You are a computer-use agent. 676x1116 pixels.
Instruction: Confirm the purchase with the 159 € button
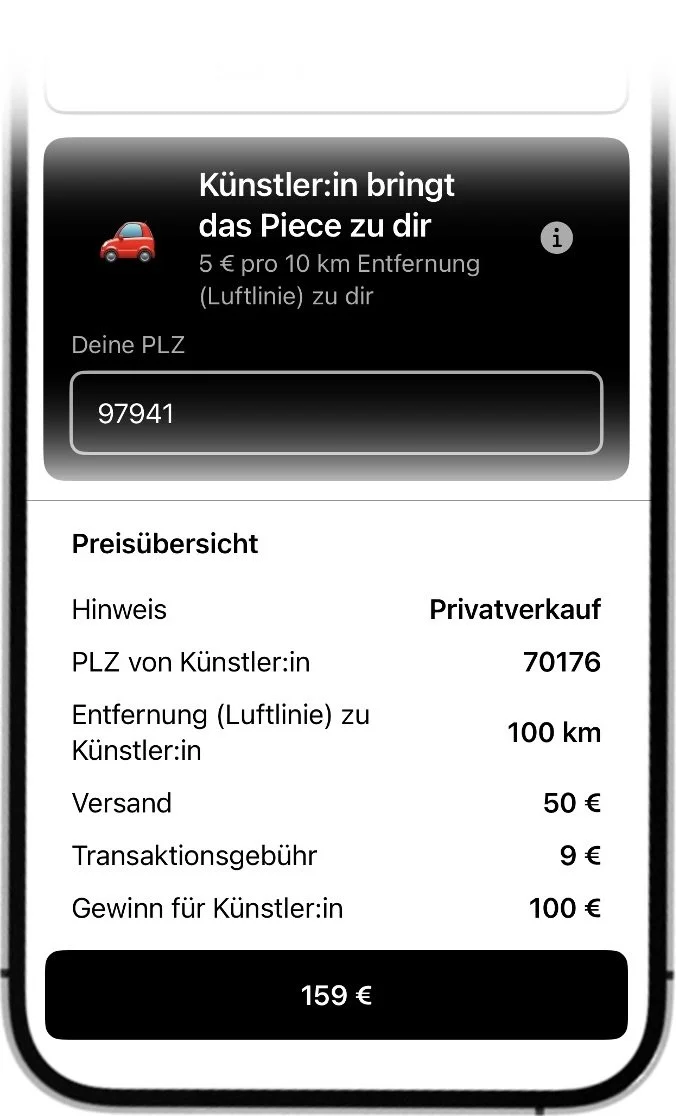tap(336, 995)
